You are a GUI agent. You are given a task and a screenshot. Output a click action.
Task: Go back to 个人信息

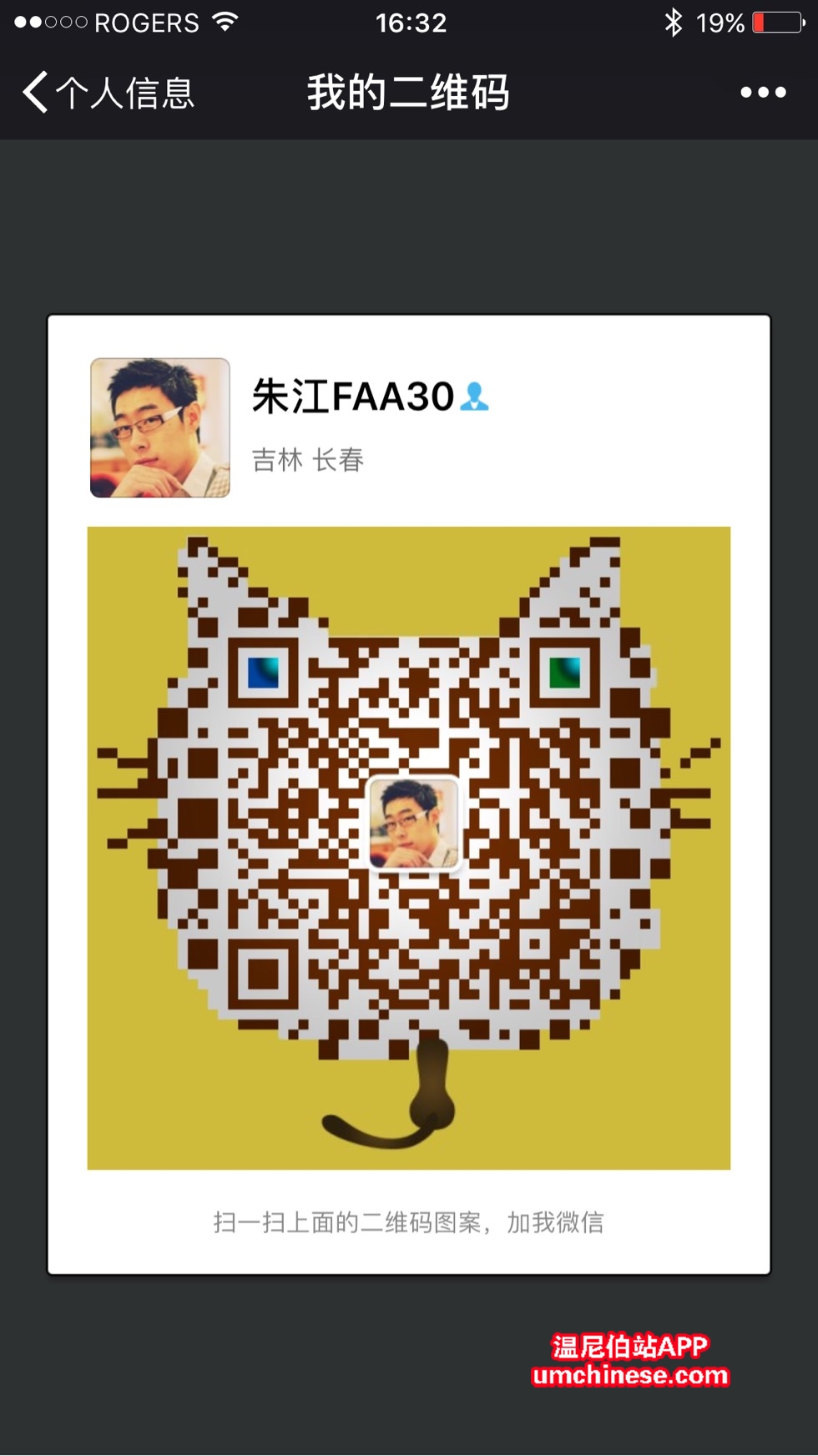(x=109, y=92)
